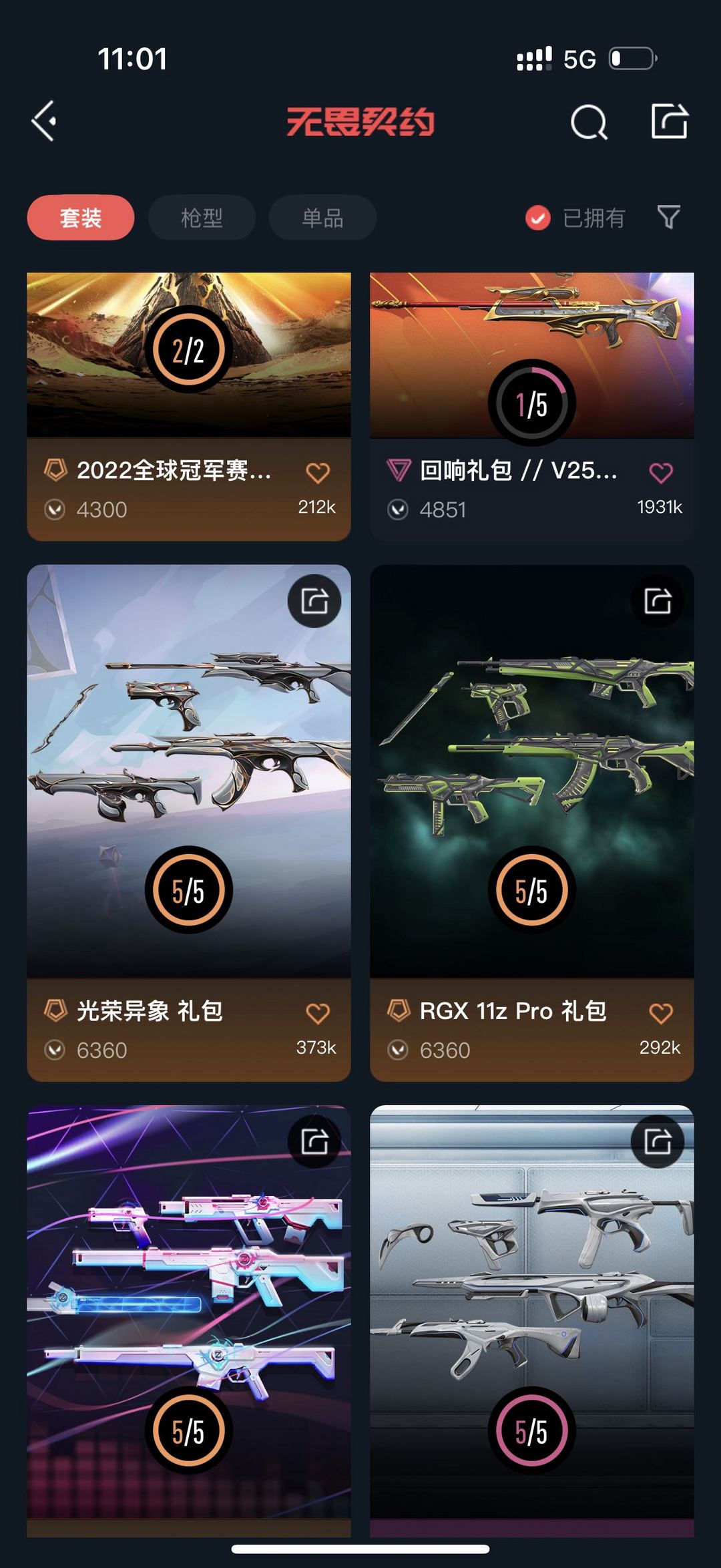Share the pink neon weapon bundle
The width and height of the screenshot is (721, 1568).
314,1141
